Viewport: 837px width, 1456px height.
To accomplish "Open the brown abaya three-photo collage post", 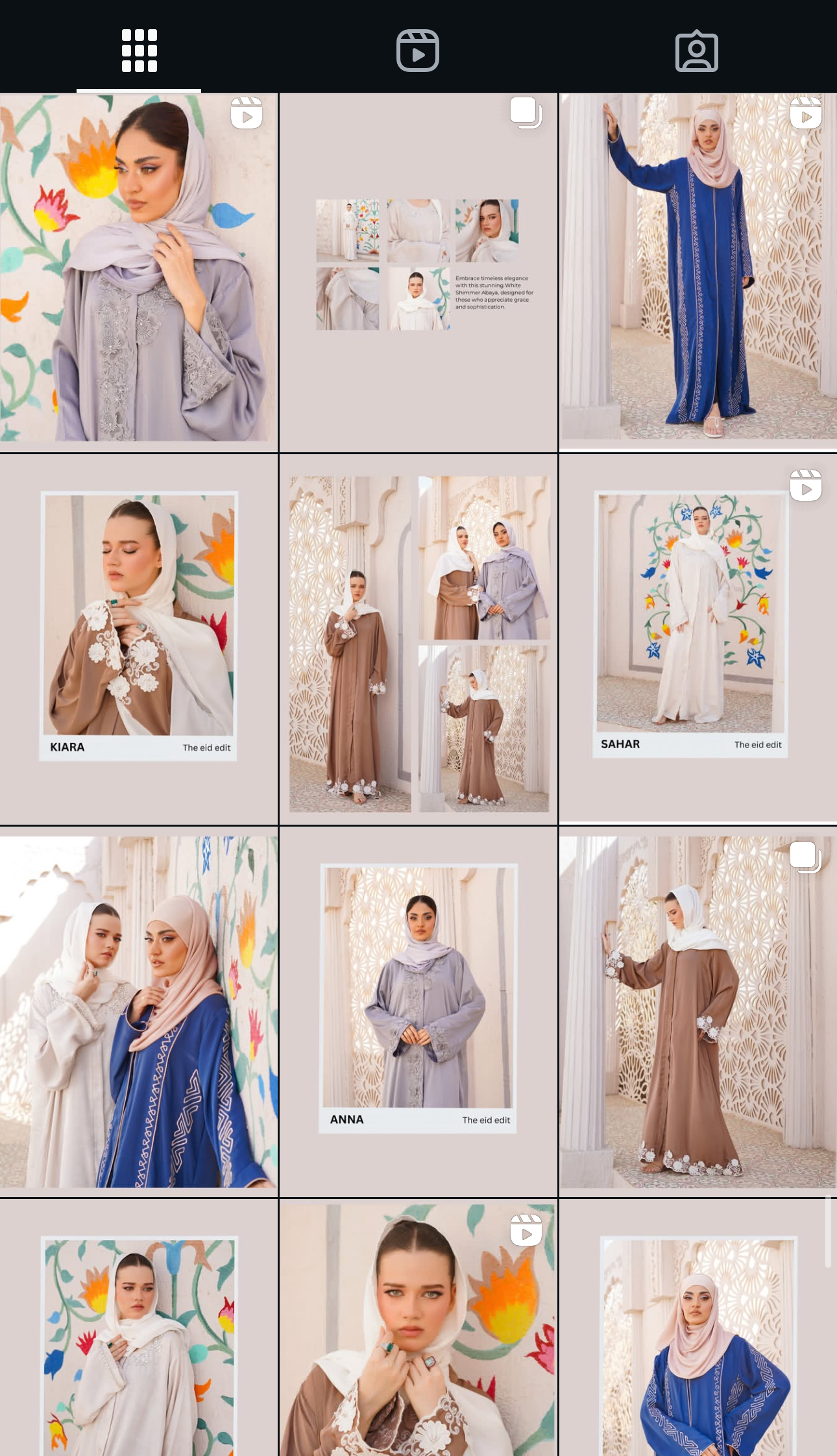I will pos(418,639).
